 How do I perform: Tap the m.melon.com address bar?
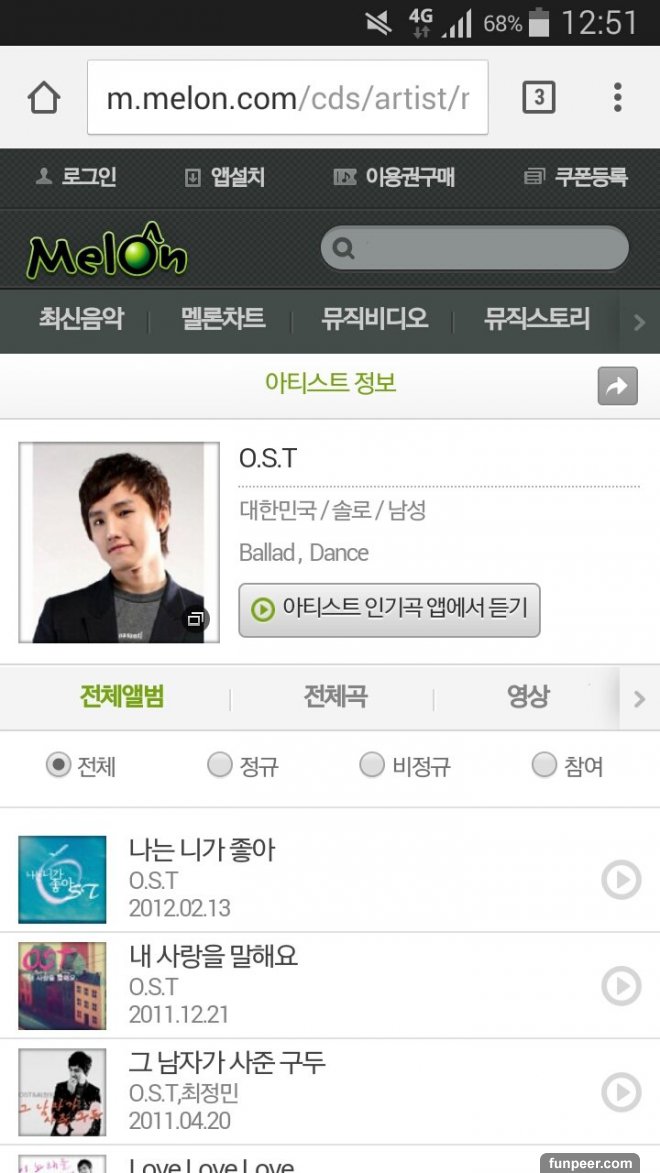pyautogui.click(x=288, y=98)
